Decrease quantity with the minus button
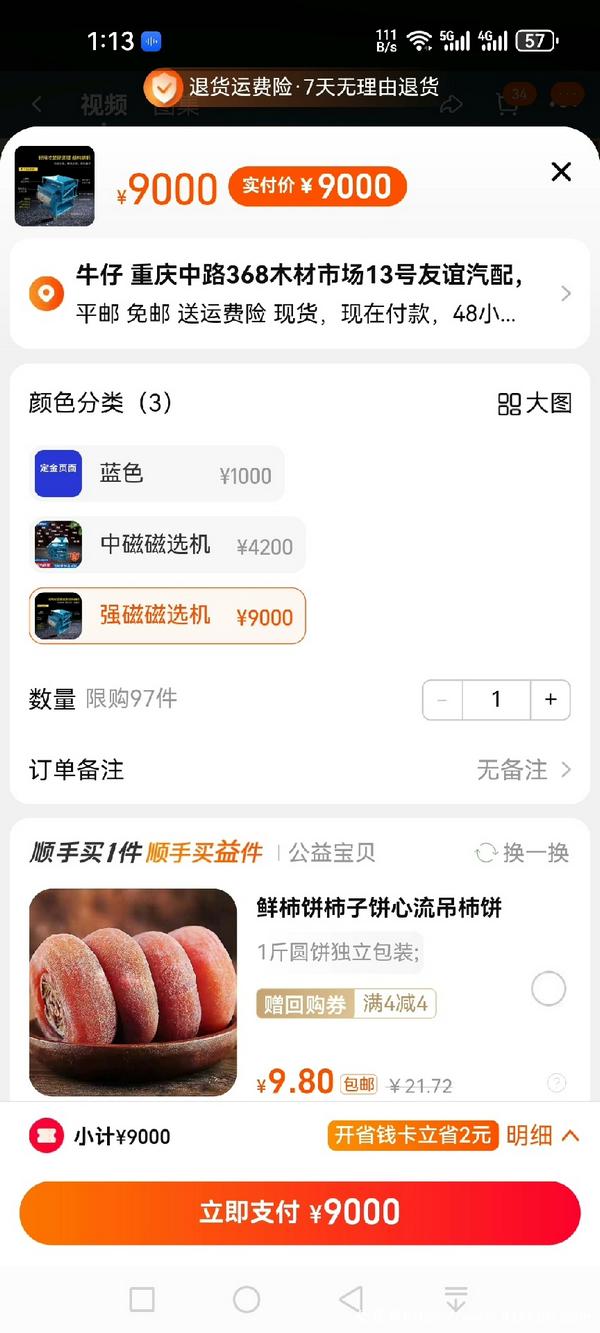The height and width of the screenshot is (1333, 600). (x=443, y=700)
